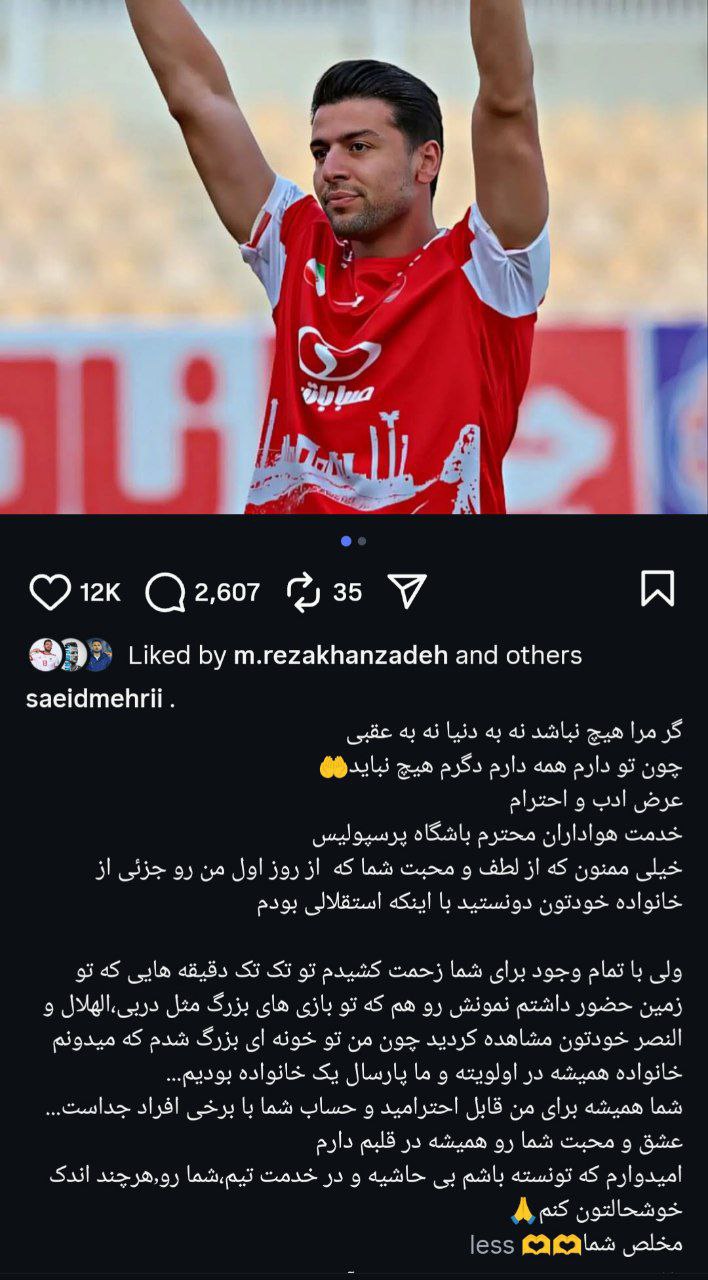This screenshot has height=1280, width=708.
Task: View the post photo in the carousel
Action: (x=354, y=257)
